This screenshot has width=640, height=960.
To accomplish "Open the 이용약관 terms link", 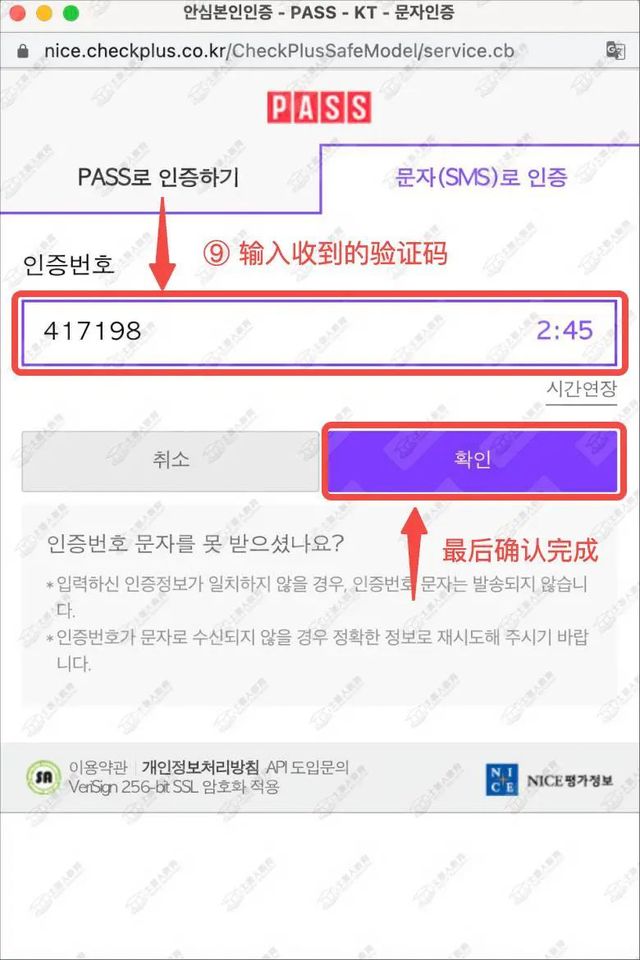I will point(98,768).
